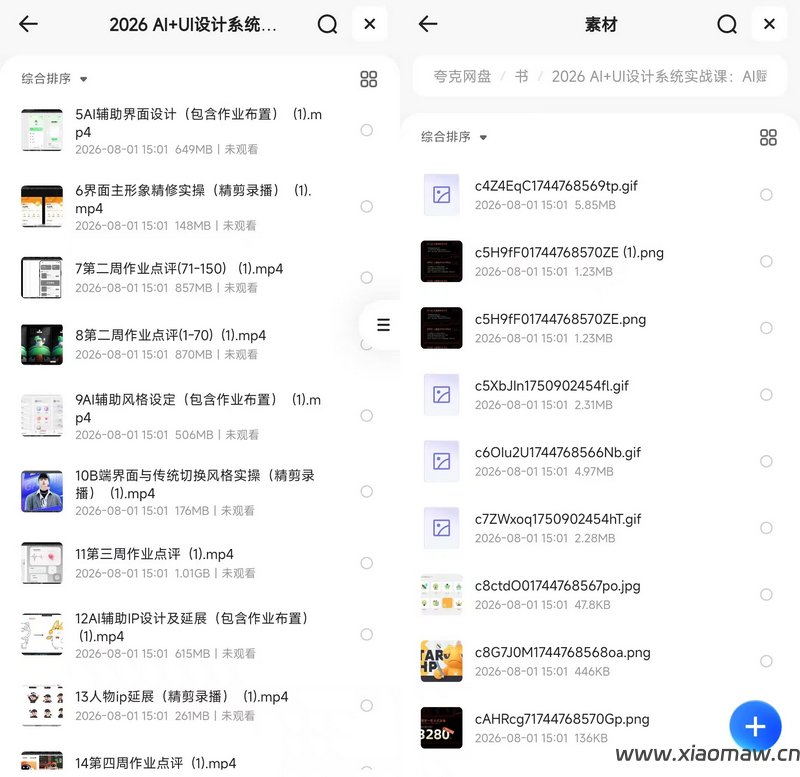Close the 2026 AI+UI设计系统 folder view
This screenshot has height=777, width=800.
point(370,23)
